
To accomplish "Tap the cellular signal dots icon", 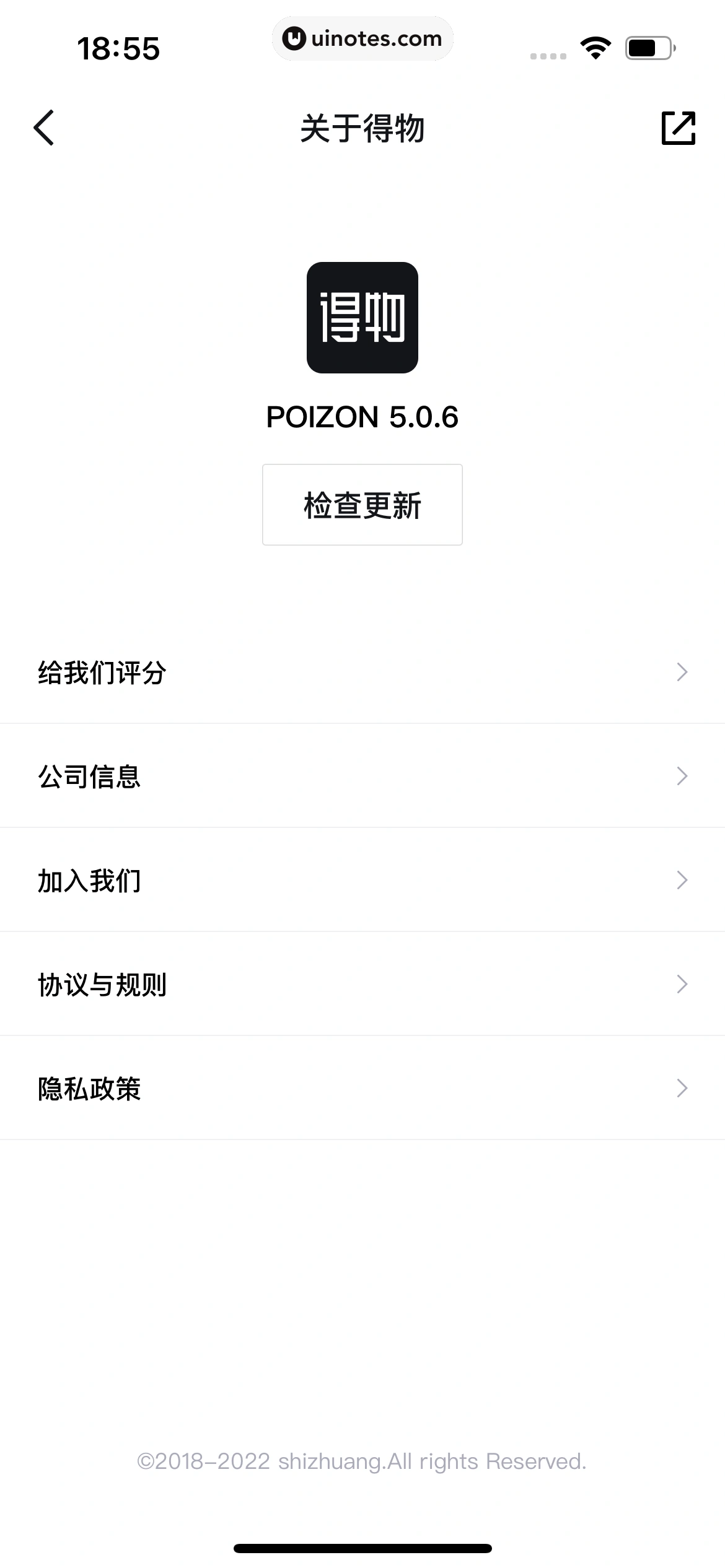I will (x=548, y=54).
